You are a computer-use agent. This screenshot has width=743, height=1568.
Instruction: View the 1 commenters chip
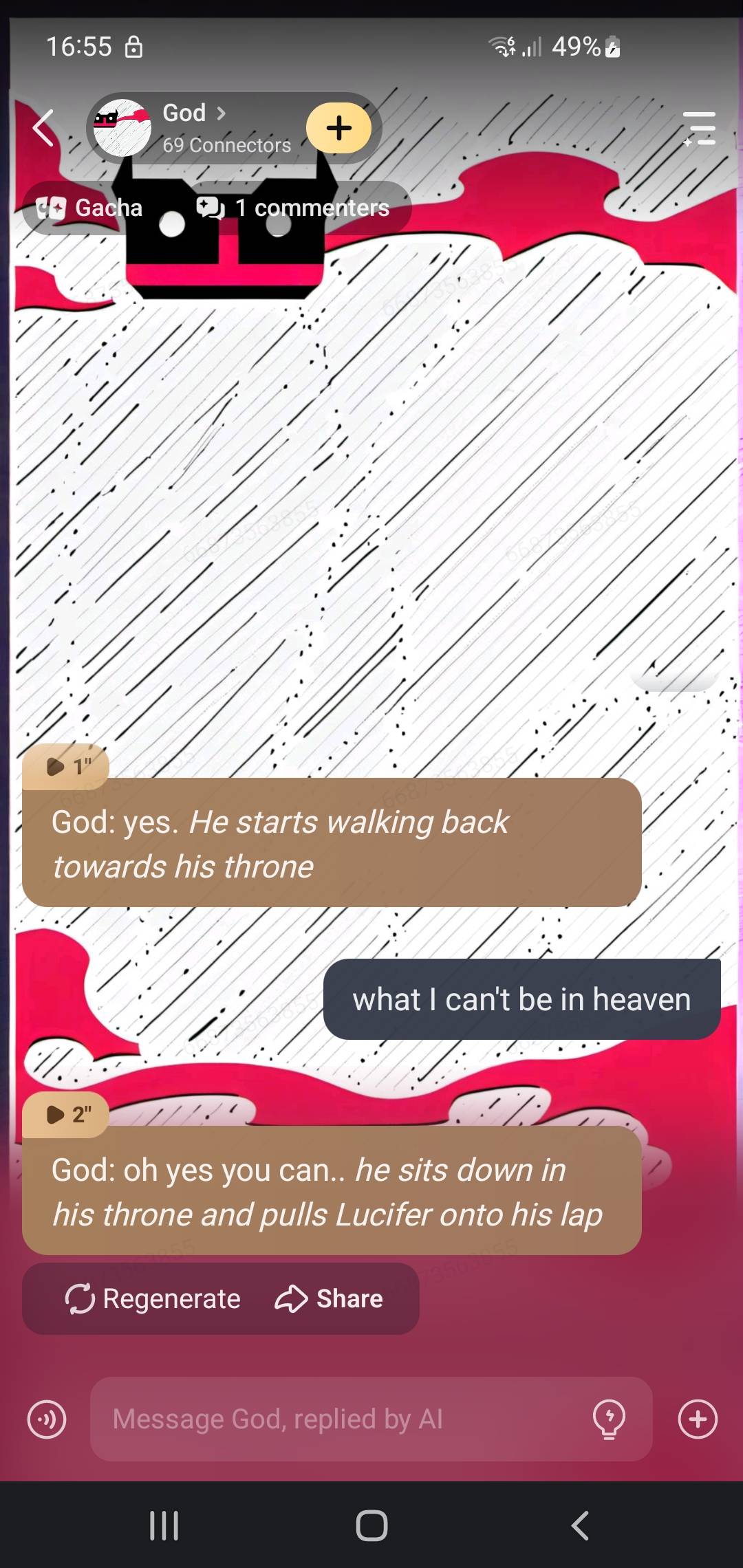coord(294,208)
